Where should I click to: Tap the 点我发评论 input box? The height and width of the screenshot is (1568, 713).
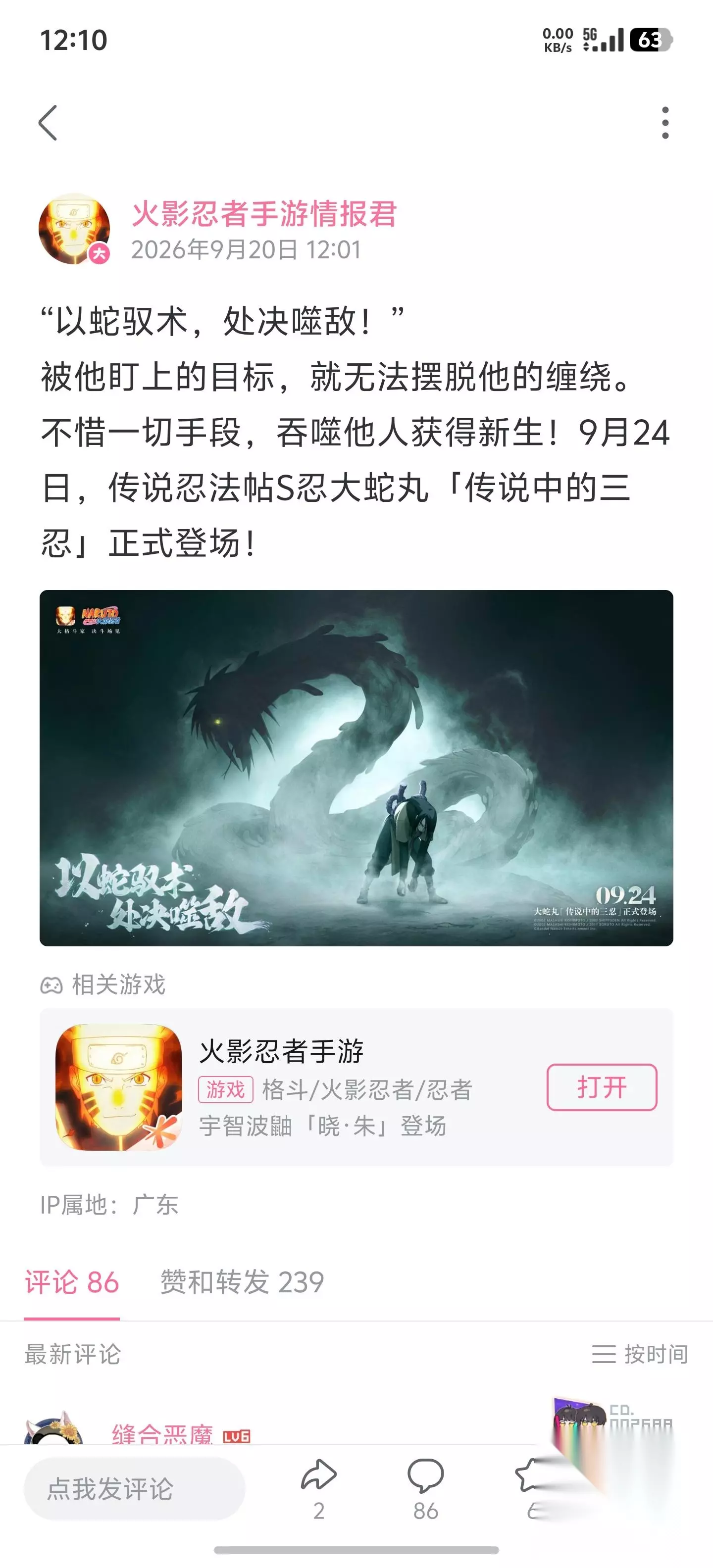[135, 1489]
